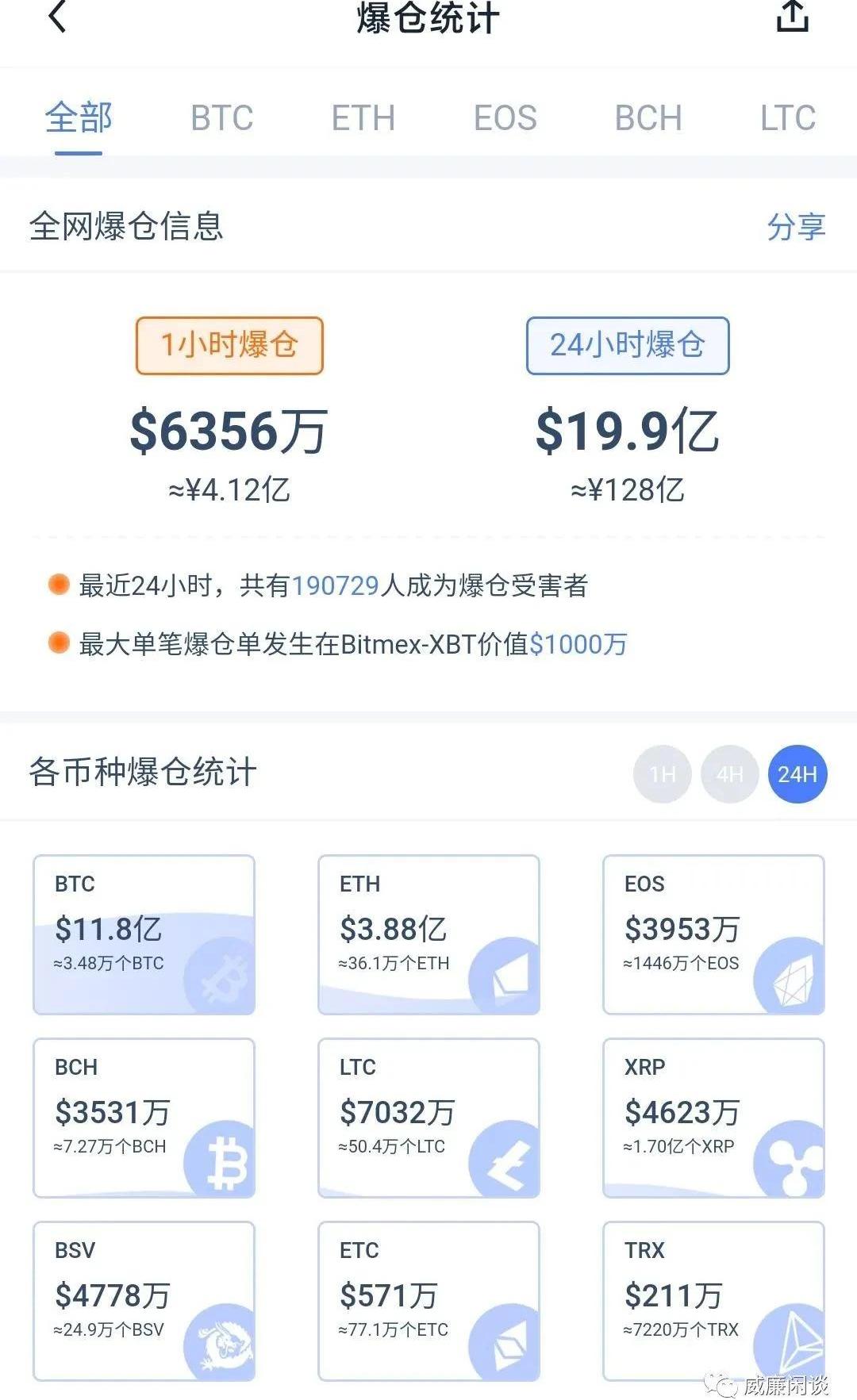Select the 1H time filter
Viewport: 857px width, 1400px height.
(x=663, y=774)
